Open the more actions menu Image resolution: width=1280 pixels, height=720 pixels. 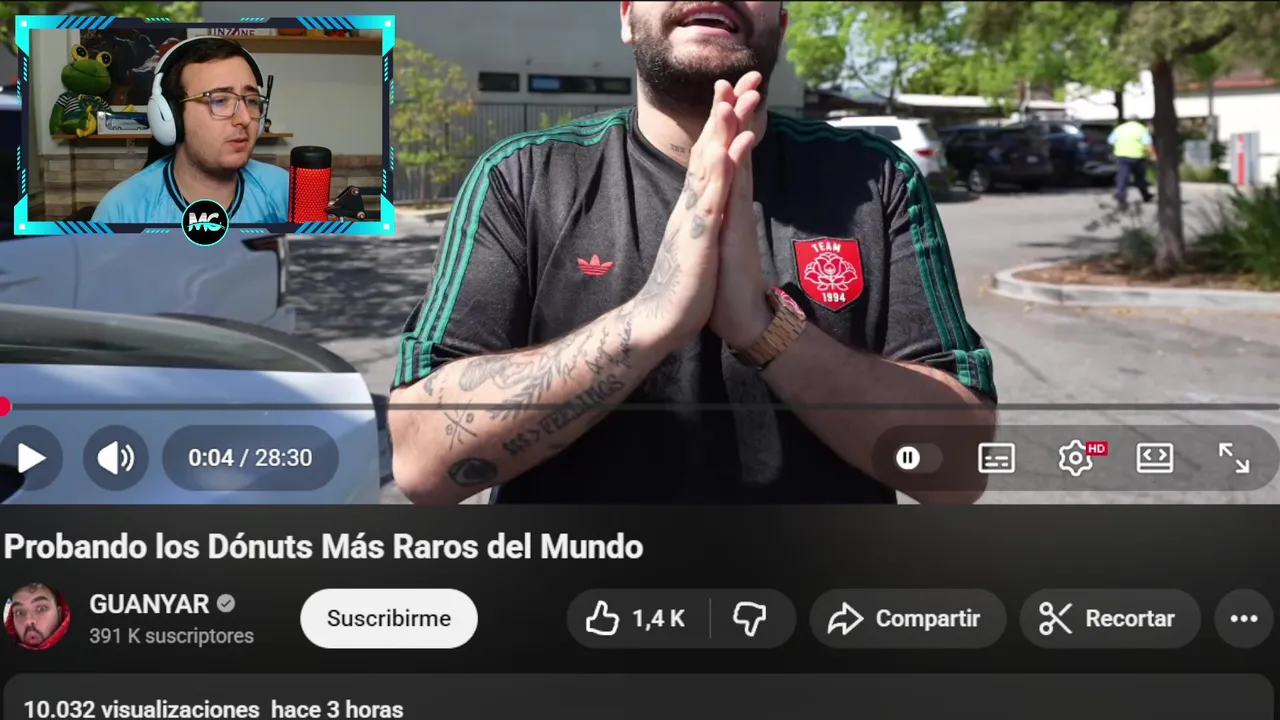(1243, 619)
